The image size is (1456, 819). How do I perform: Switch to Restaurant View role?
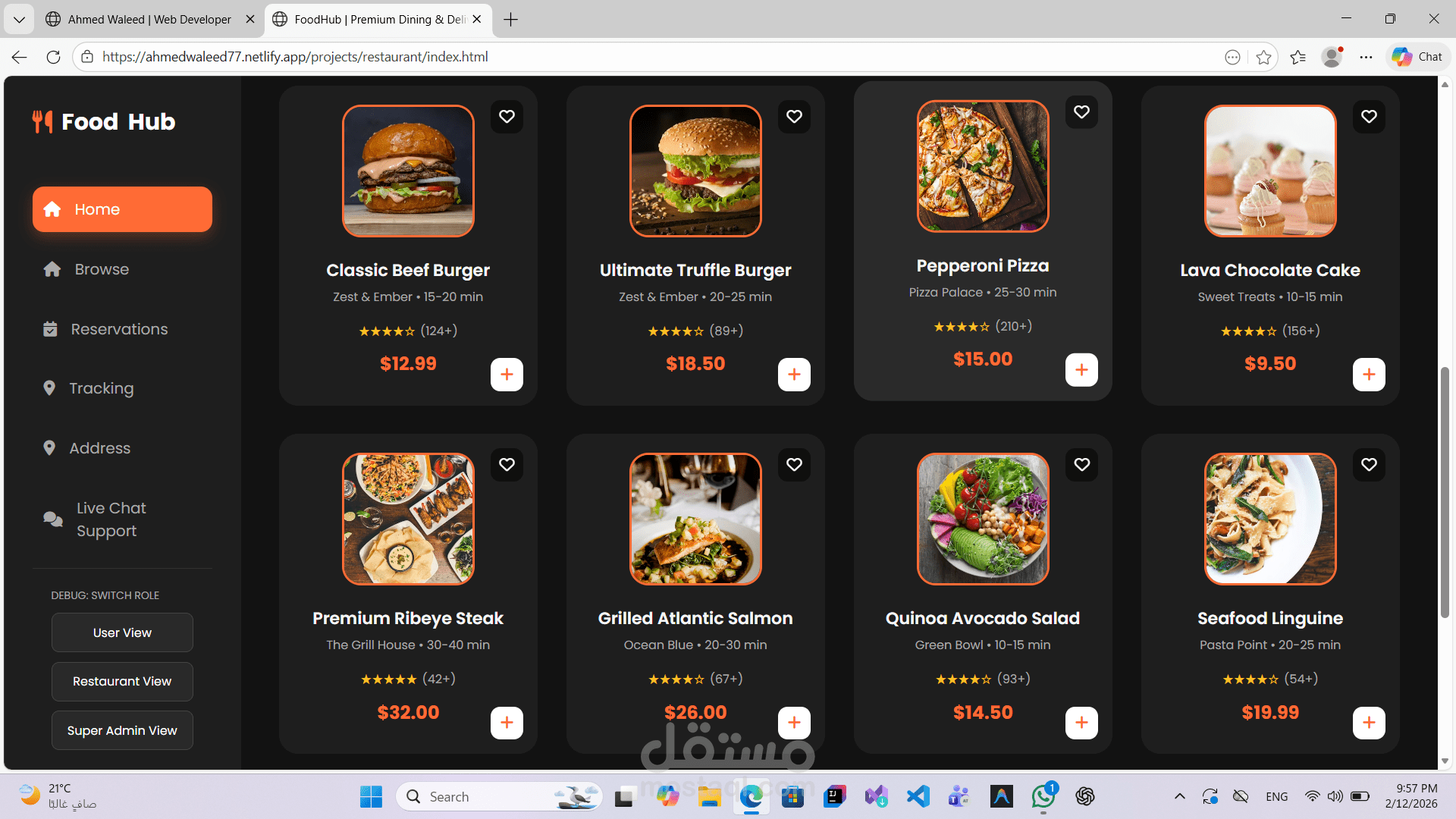point(122,681)
